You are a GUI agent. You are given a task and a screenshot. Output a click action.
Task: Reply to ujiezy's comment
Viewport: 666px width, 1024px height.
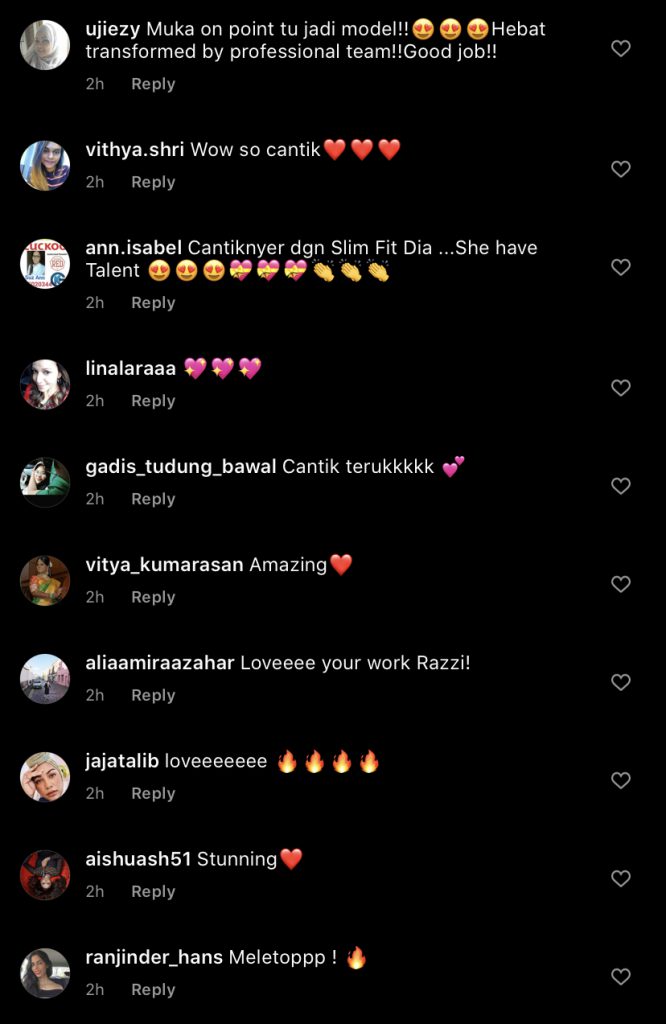click(x=153, y=84)
